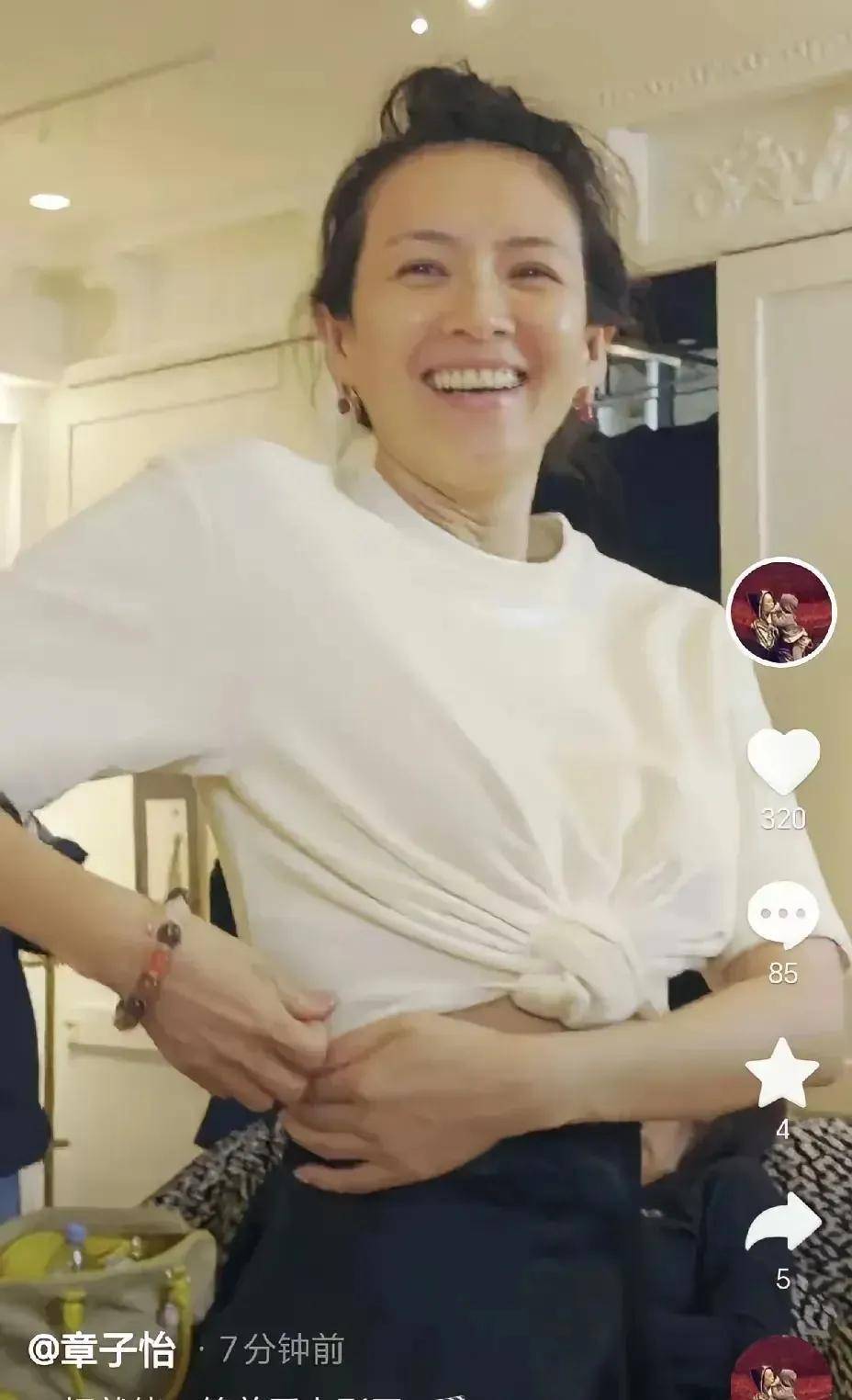The height and width of the screenshot is (1400, 852).
Task: Open @章子怡 username link
Action: tap(102, 1349)
